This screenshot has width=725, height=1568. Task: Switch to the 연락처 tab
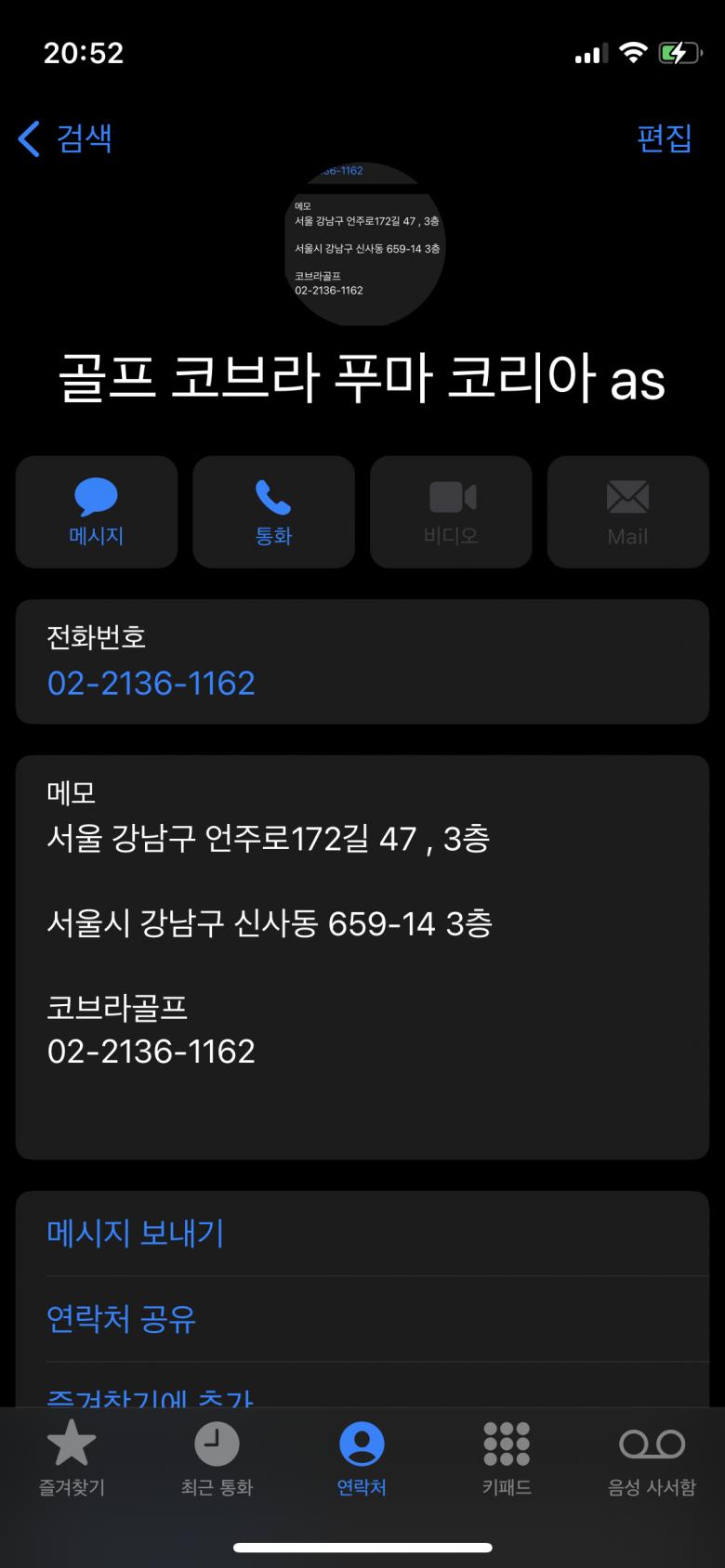(362, 1458)
